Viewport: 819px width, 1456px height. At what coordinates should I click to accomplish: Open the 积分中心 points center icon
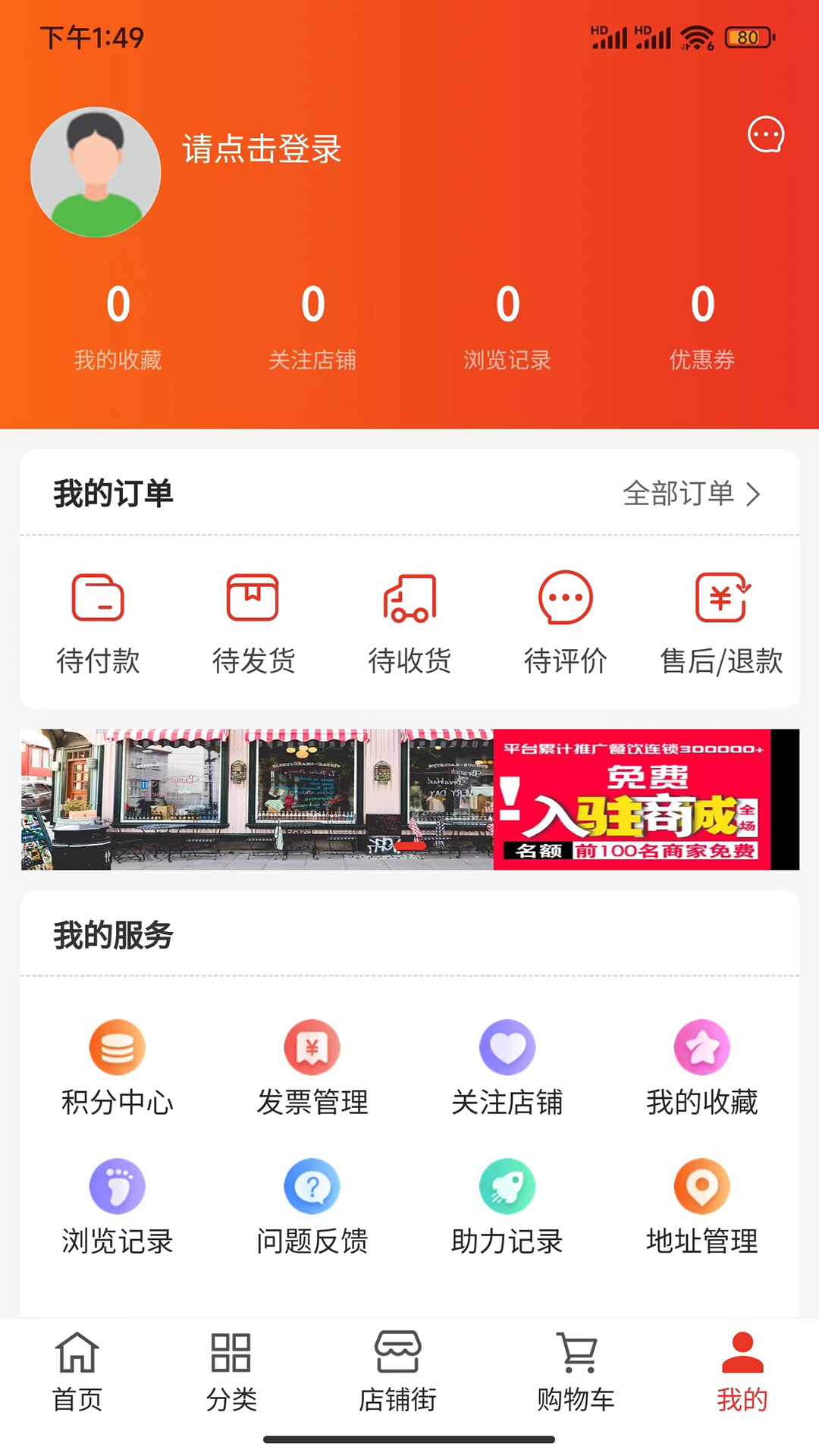coord(118,1047)
